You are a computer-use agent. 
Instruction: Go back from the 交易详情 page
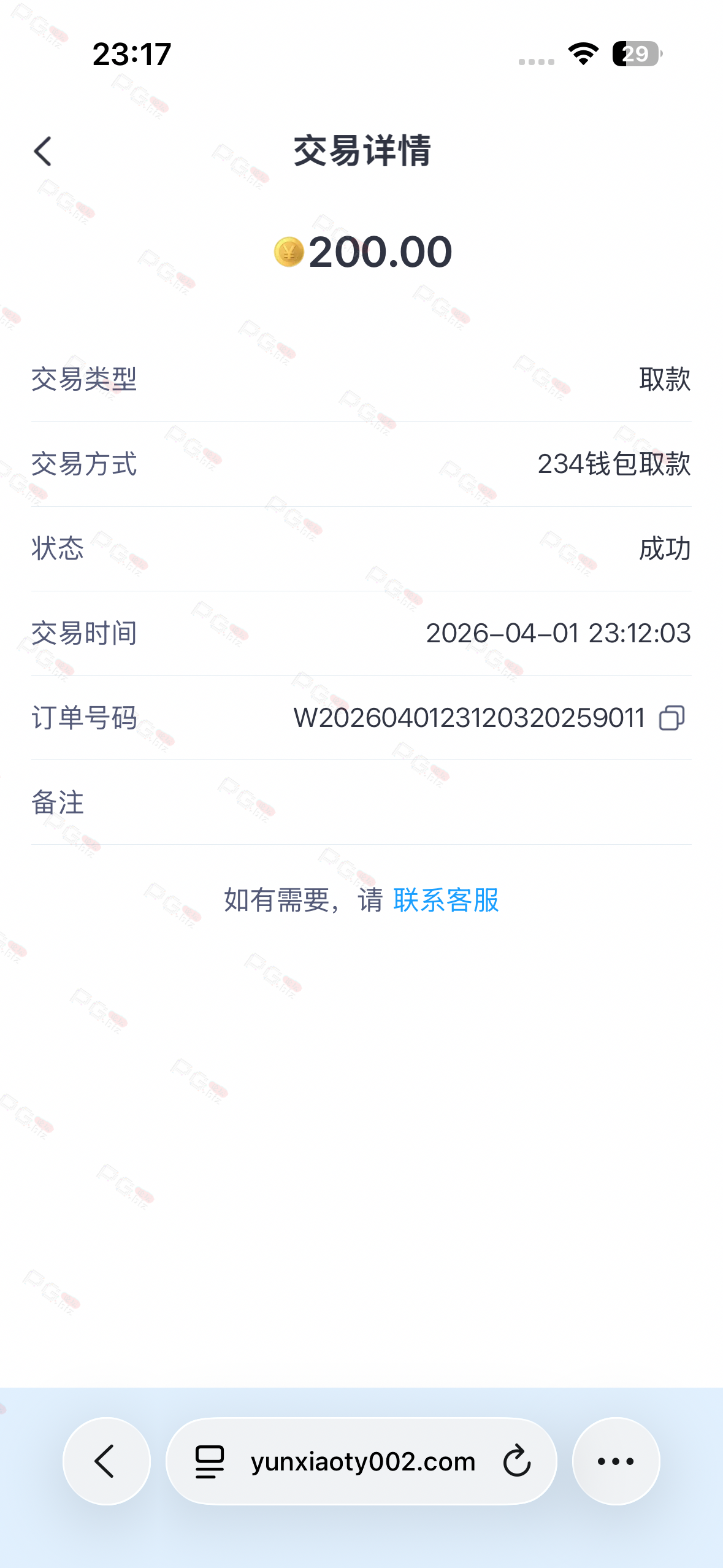coord(43,152)
